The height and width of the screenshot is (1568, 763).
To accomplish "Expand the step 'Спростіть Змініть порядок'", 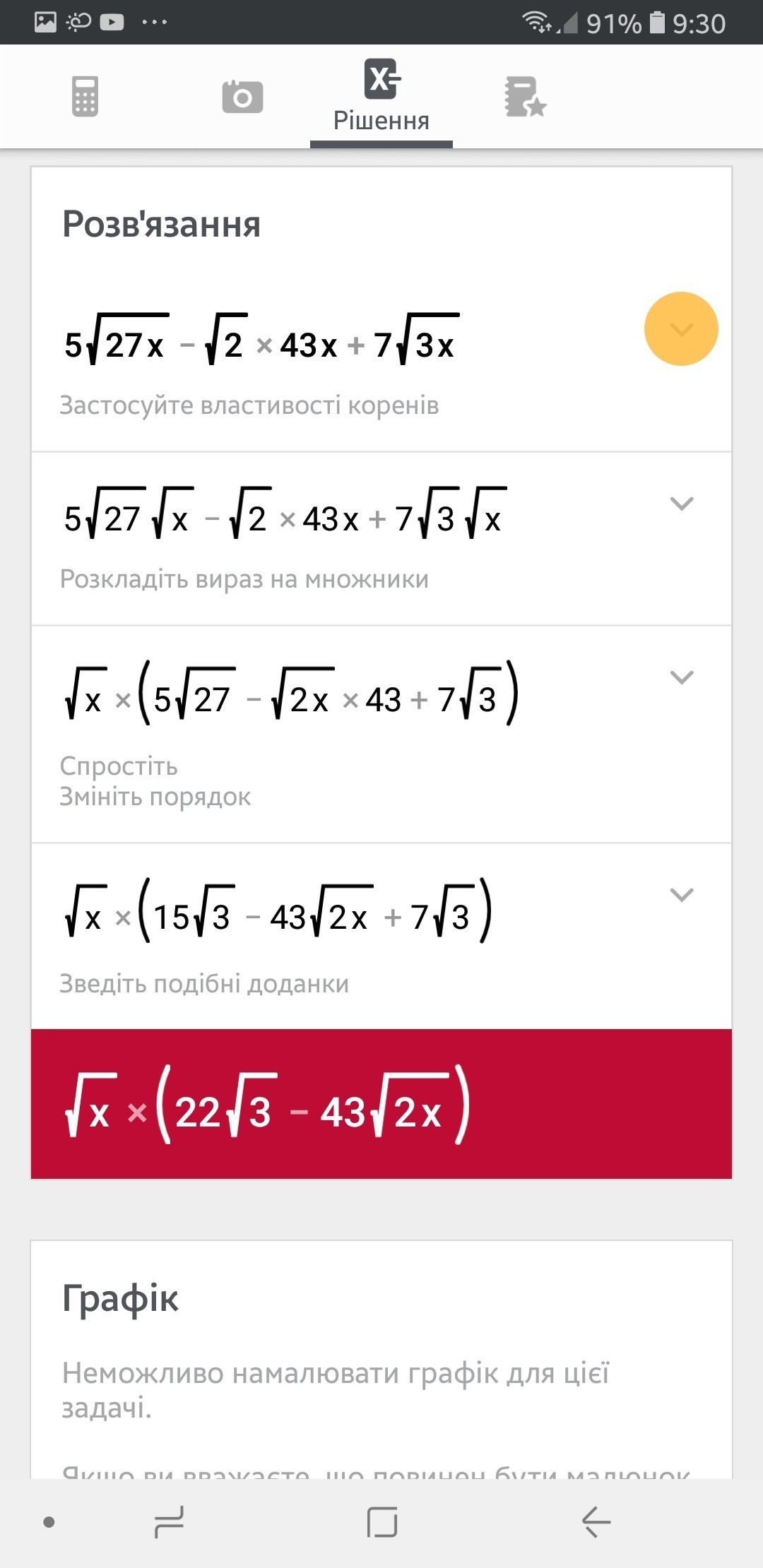I will pyautogui.click(x=681, y=677).
